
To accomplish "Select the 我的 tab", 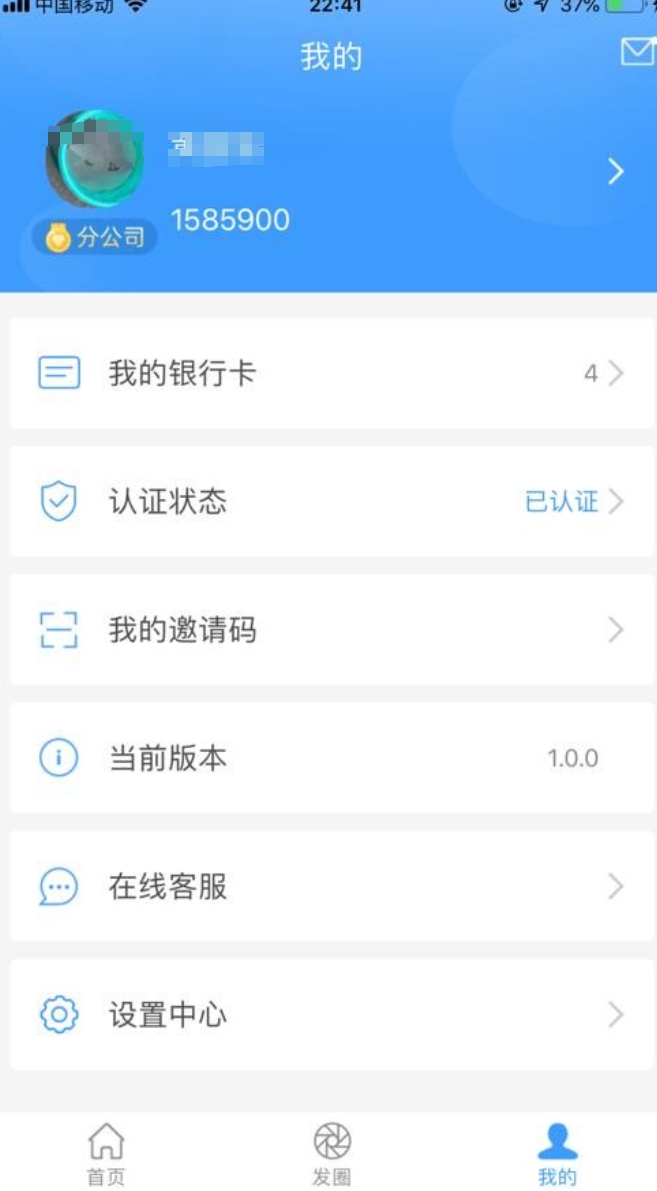I will 557,1153.
